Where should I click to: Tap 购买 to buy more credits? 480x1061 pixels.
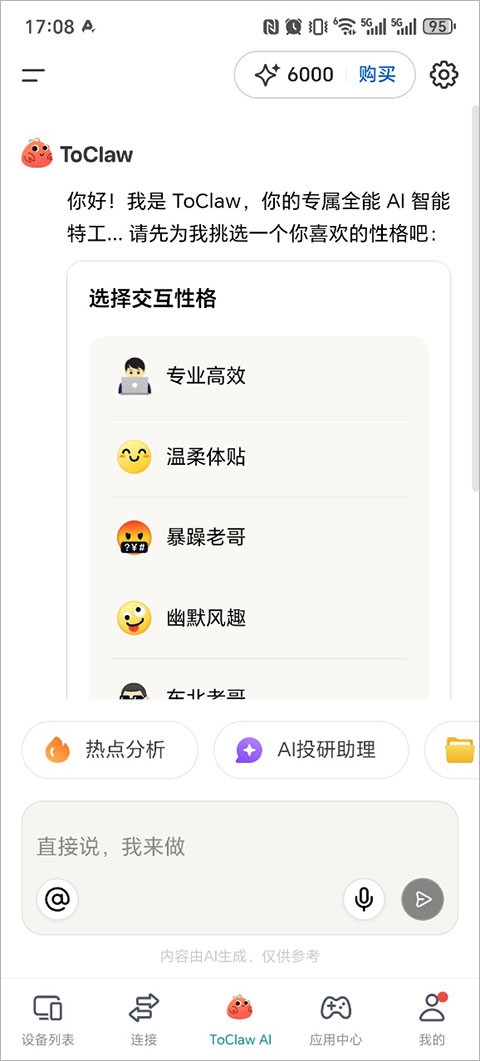(x=376, y=74)
